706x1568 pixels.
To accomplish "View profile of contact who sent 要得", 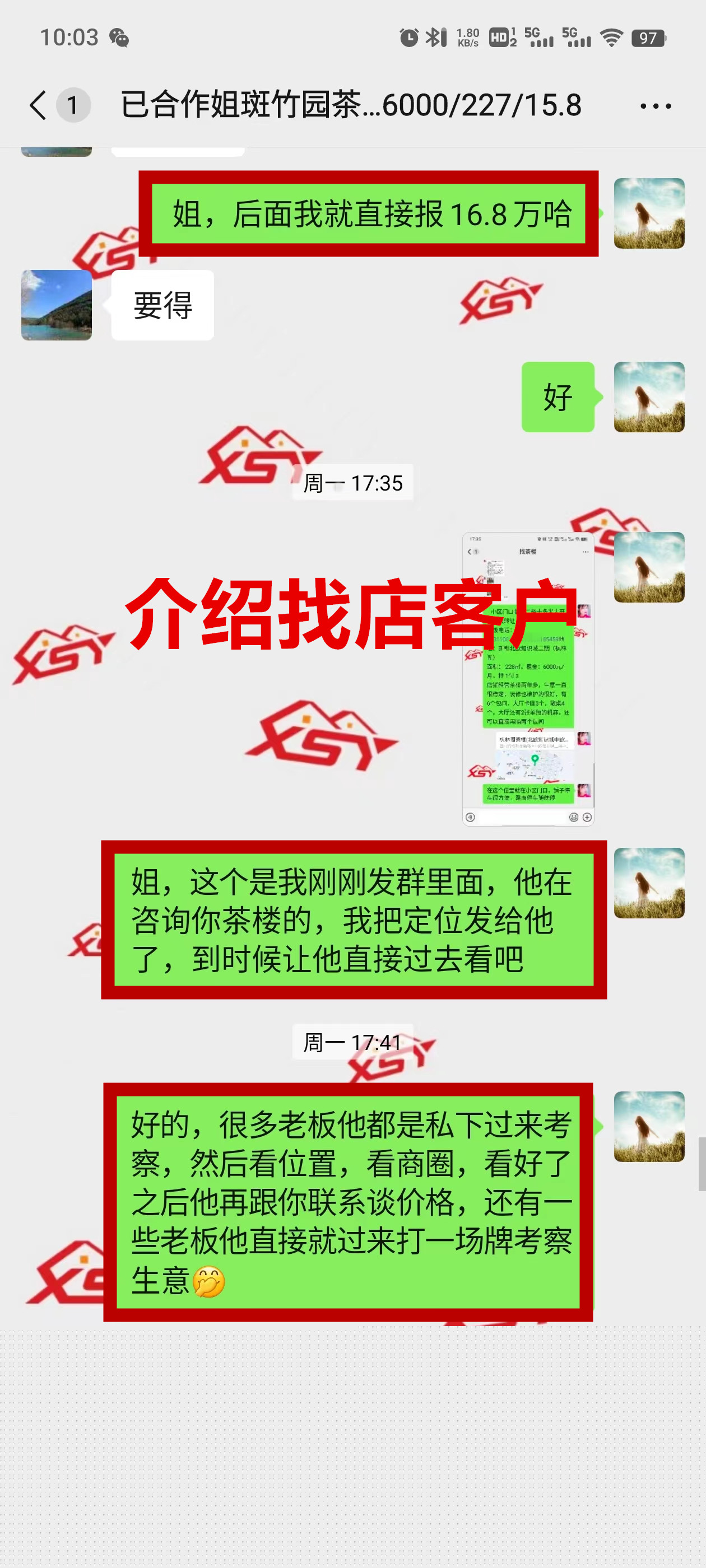I will pos(57,305).
